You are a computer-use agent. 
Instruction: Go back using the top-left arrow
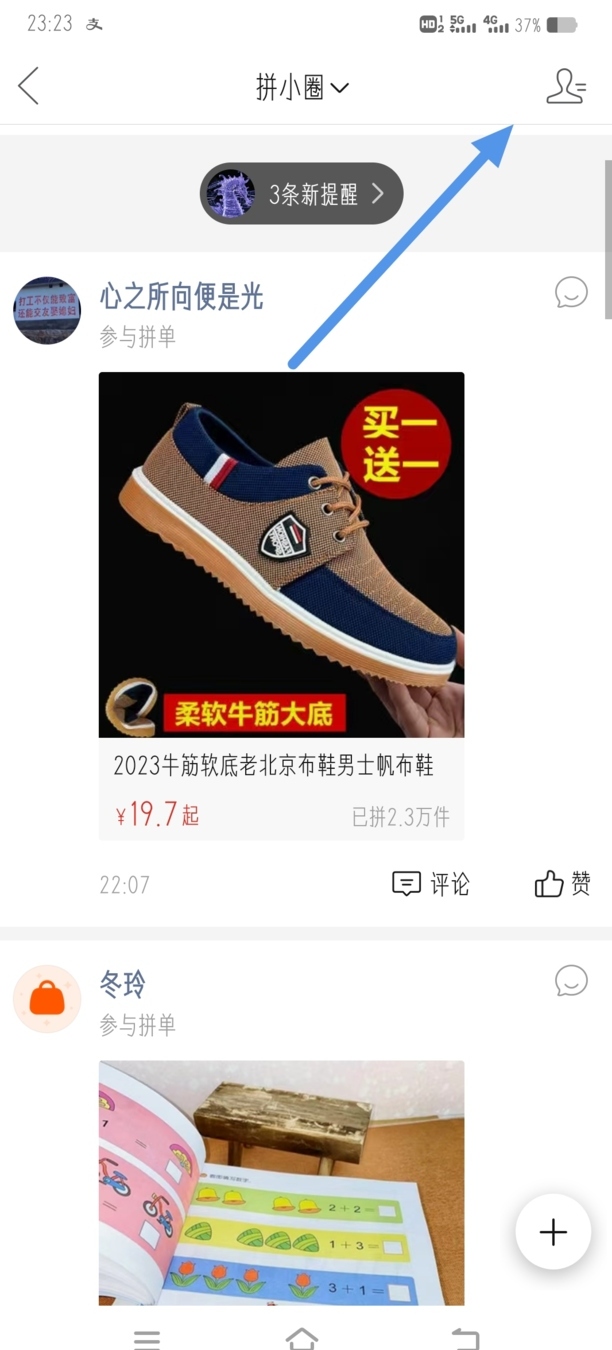coord(29,87)
